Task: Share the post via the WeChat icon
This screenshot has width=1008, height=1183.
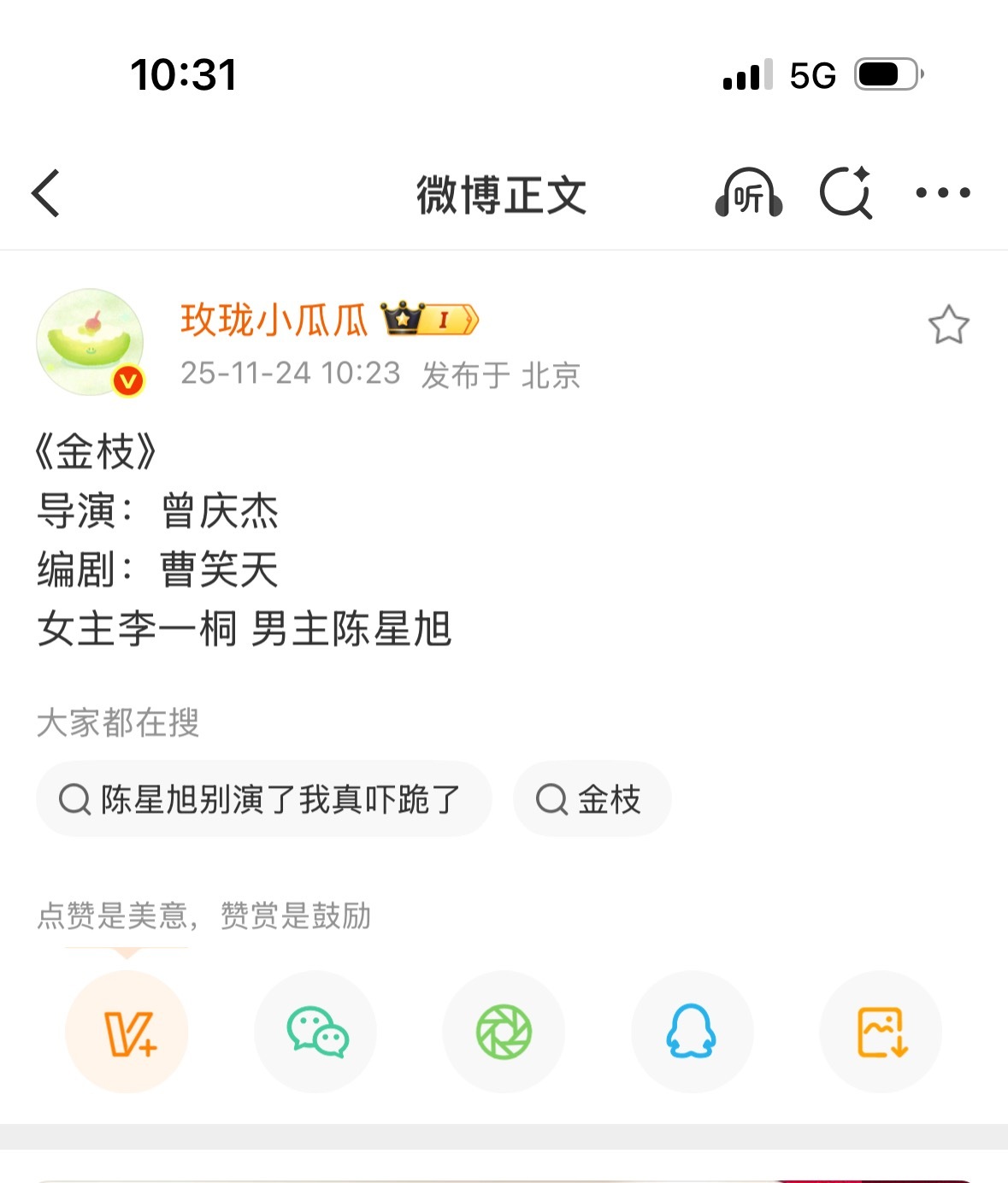Action: pyautogui.click(x=315, y=1032)
